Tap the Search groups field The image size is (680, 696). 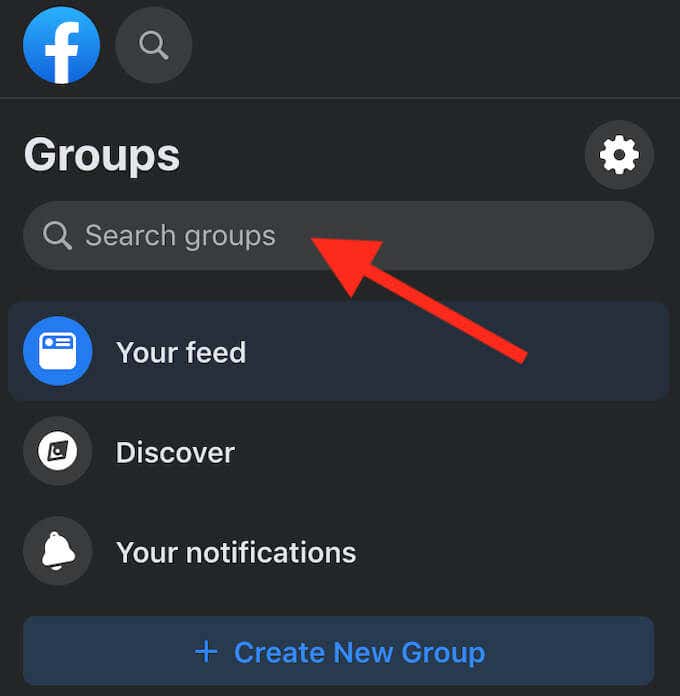pos(338,236)
